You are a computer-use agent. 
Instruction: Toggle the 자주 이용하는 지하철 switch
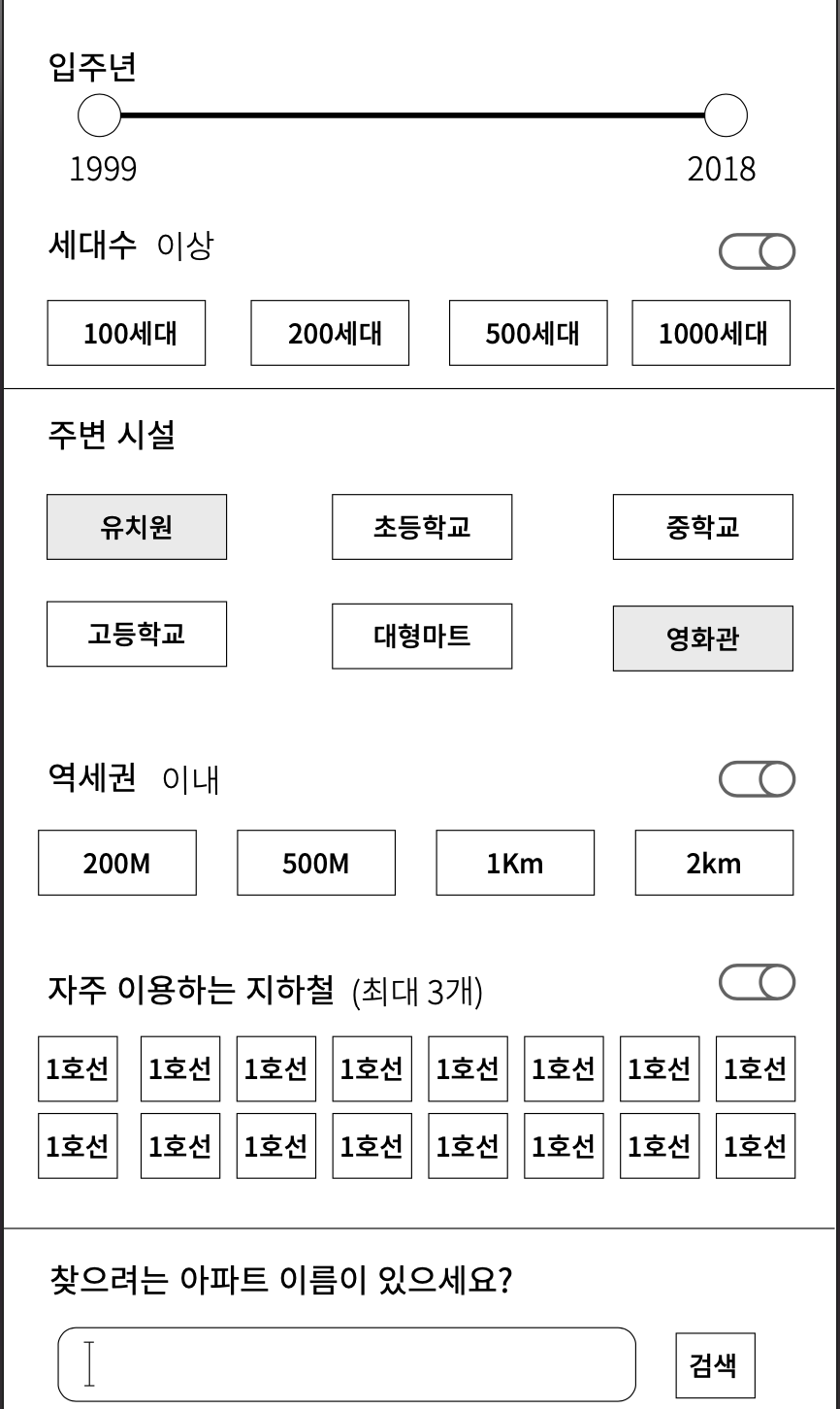(757, 982)
